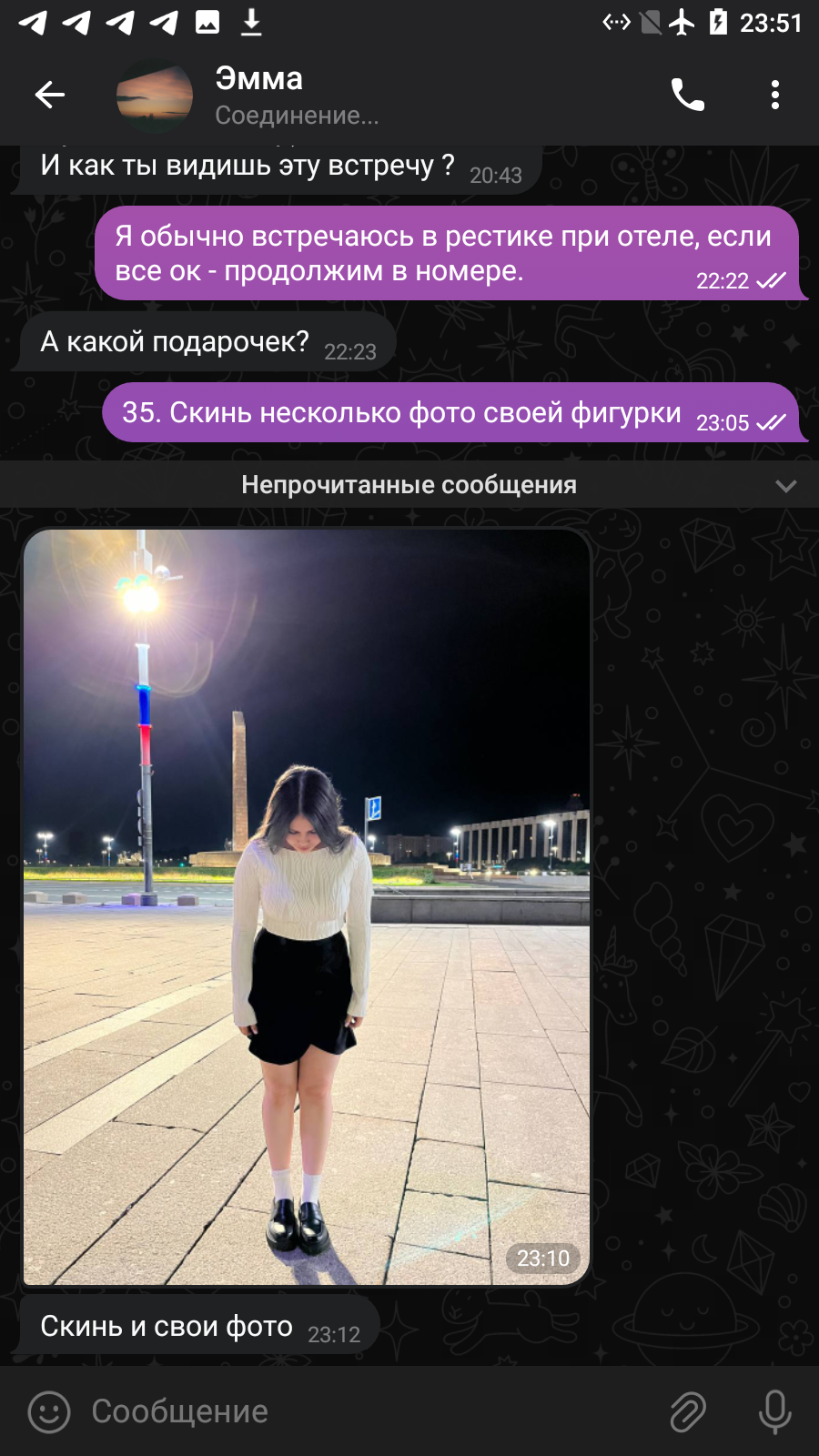This screenshot has width=819, height=1456.
Task: Tap the unread messages down chevron
Action: click(x=786, y=486)
